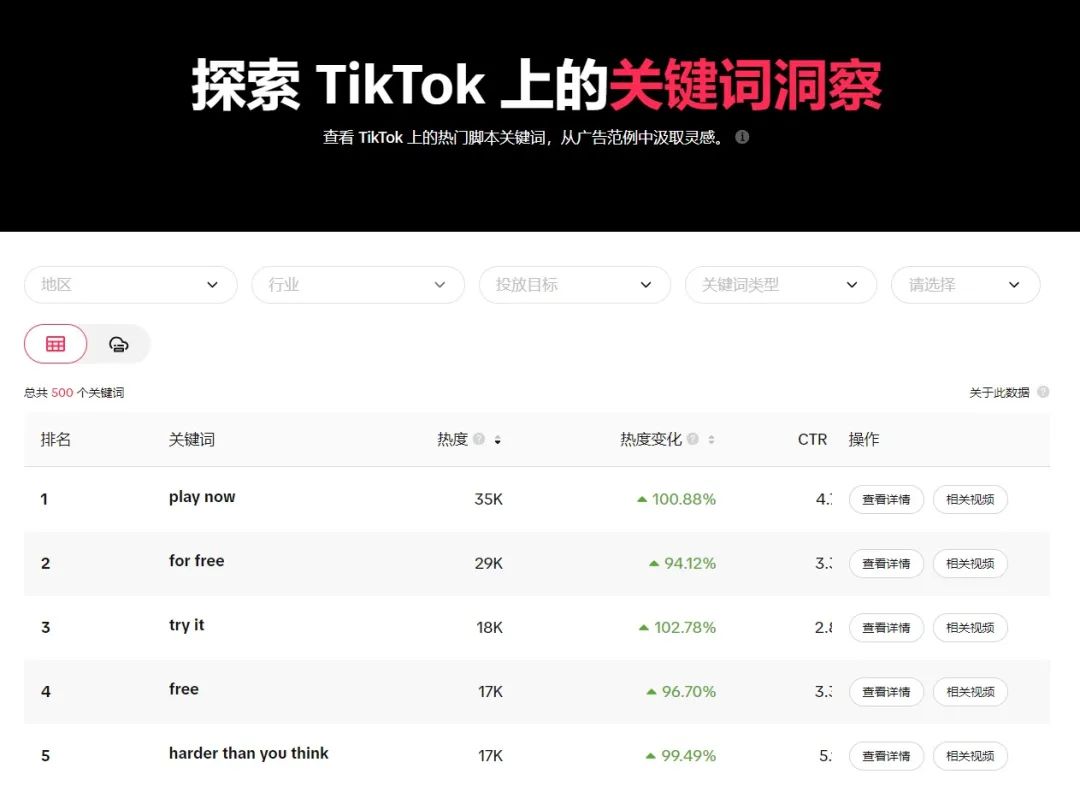
Task: Tap 查看详情 for play now
Action: (x=886, y=500)
